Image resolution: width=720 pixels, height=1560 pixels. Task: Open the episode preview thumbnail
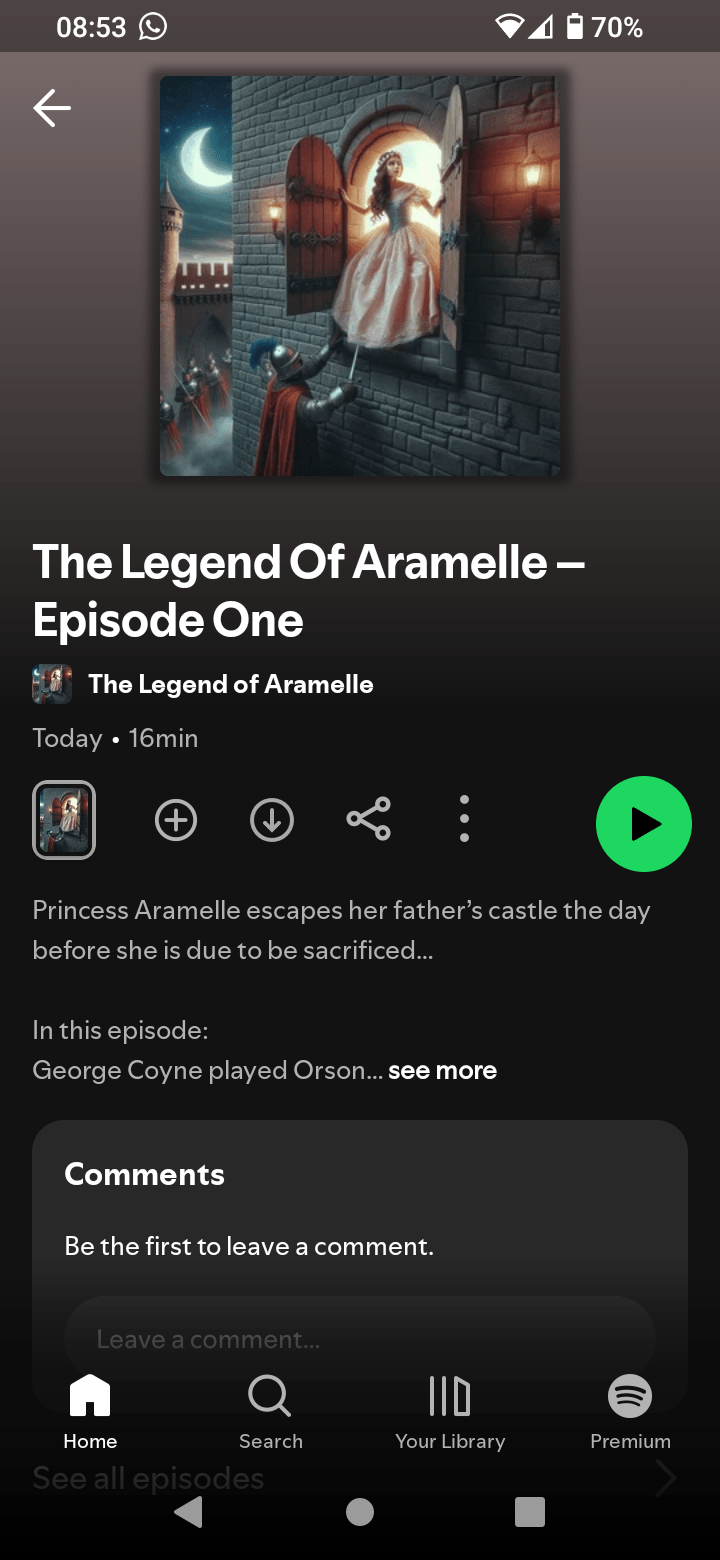pyautogui.click(x=64, y=821)
